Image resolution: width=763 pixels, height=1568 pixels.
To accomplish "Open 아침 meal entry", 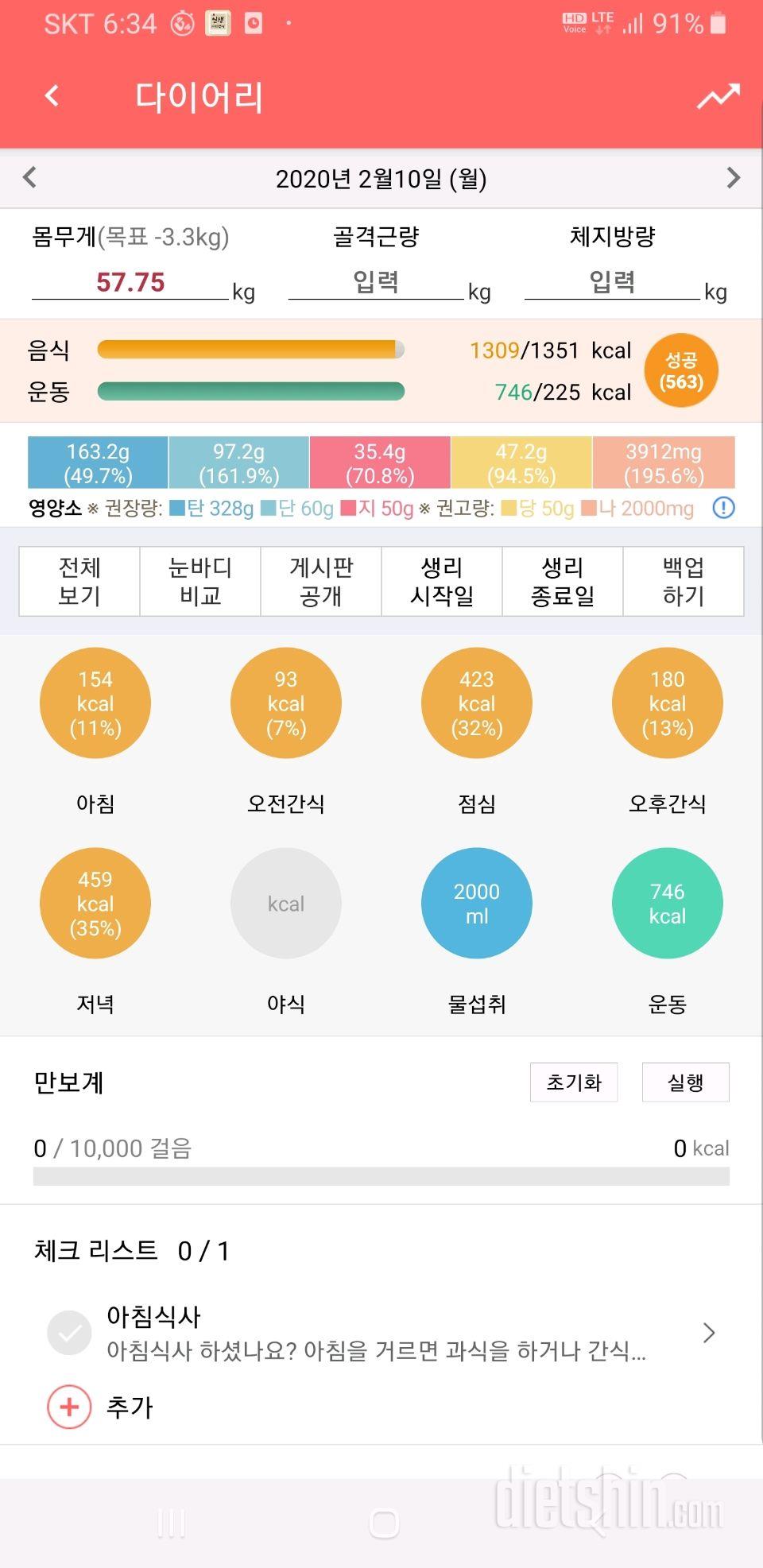I will coord(95,703).
